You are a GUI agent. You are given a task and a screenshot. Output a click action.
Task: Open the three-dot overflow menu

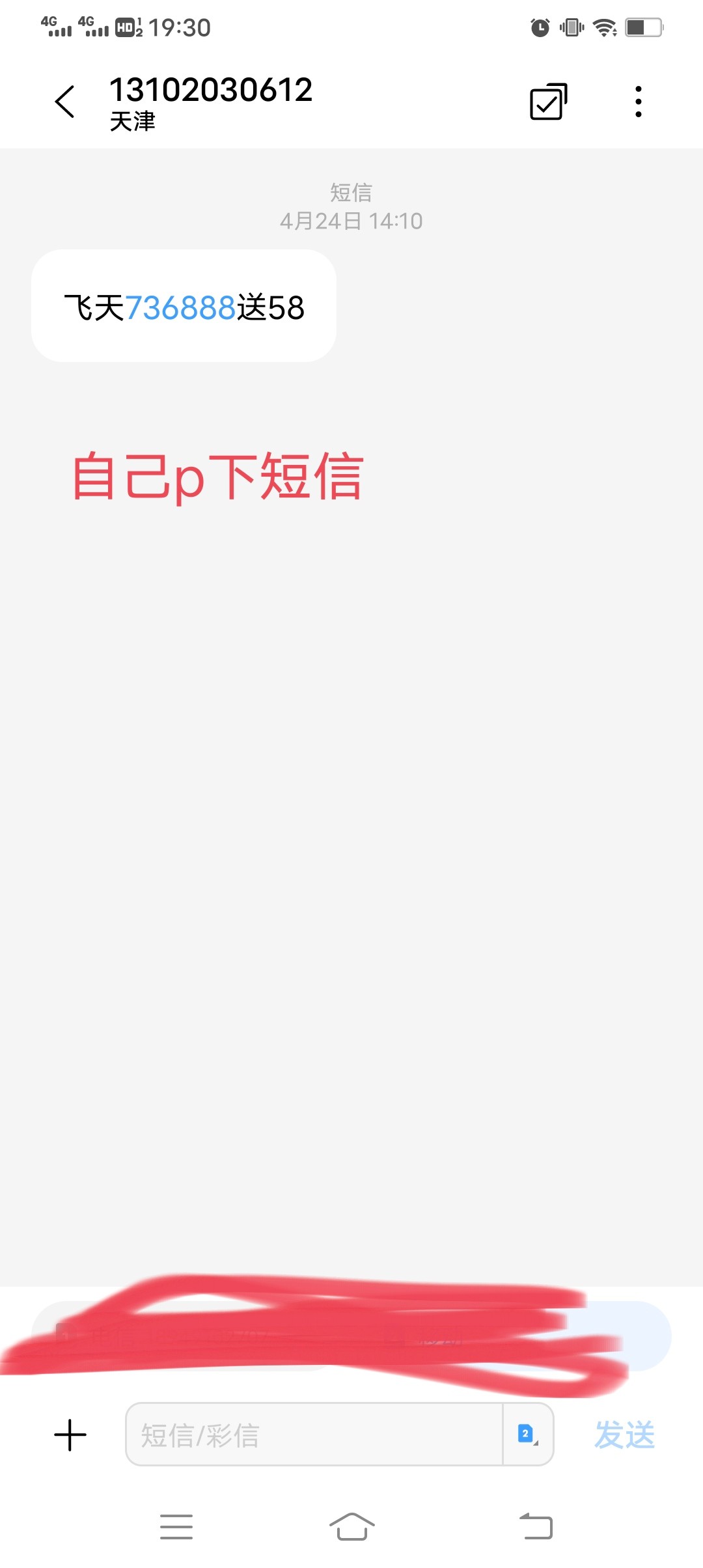click(x=638, y=102)
